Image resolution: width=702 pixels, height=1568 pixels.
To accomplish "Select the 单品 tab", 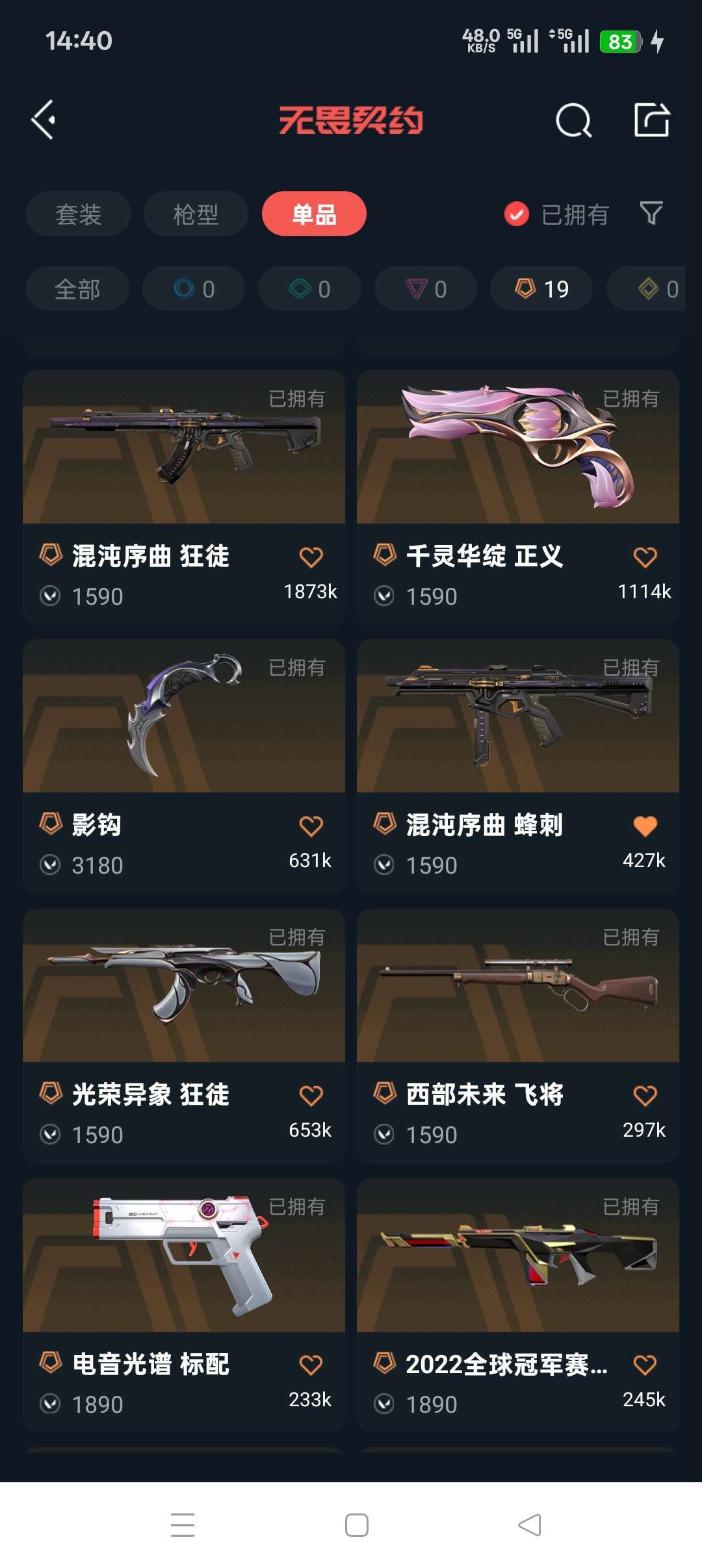I will (314, 214).
